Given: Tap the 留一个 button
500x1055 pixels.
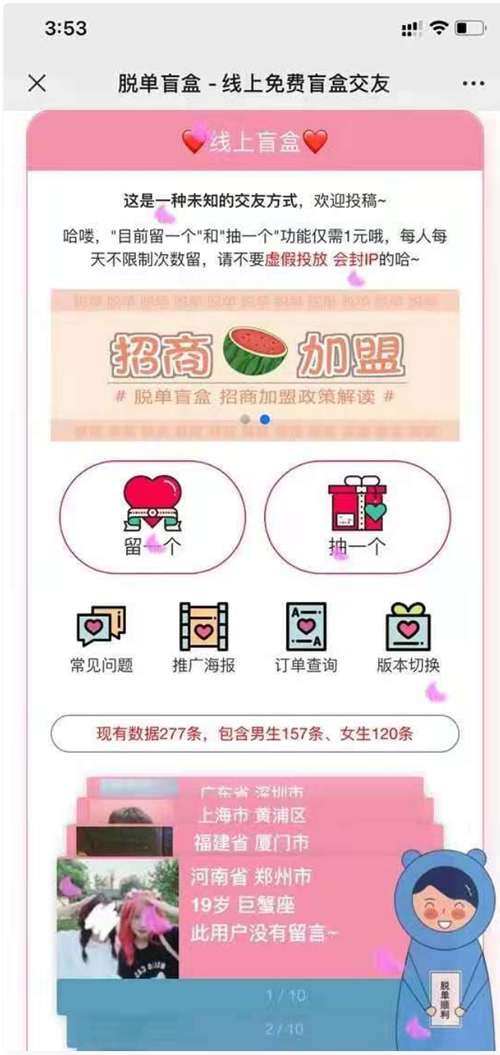Looking at the screenshot, I should click(153, 517).
